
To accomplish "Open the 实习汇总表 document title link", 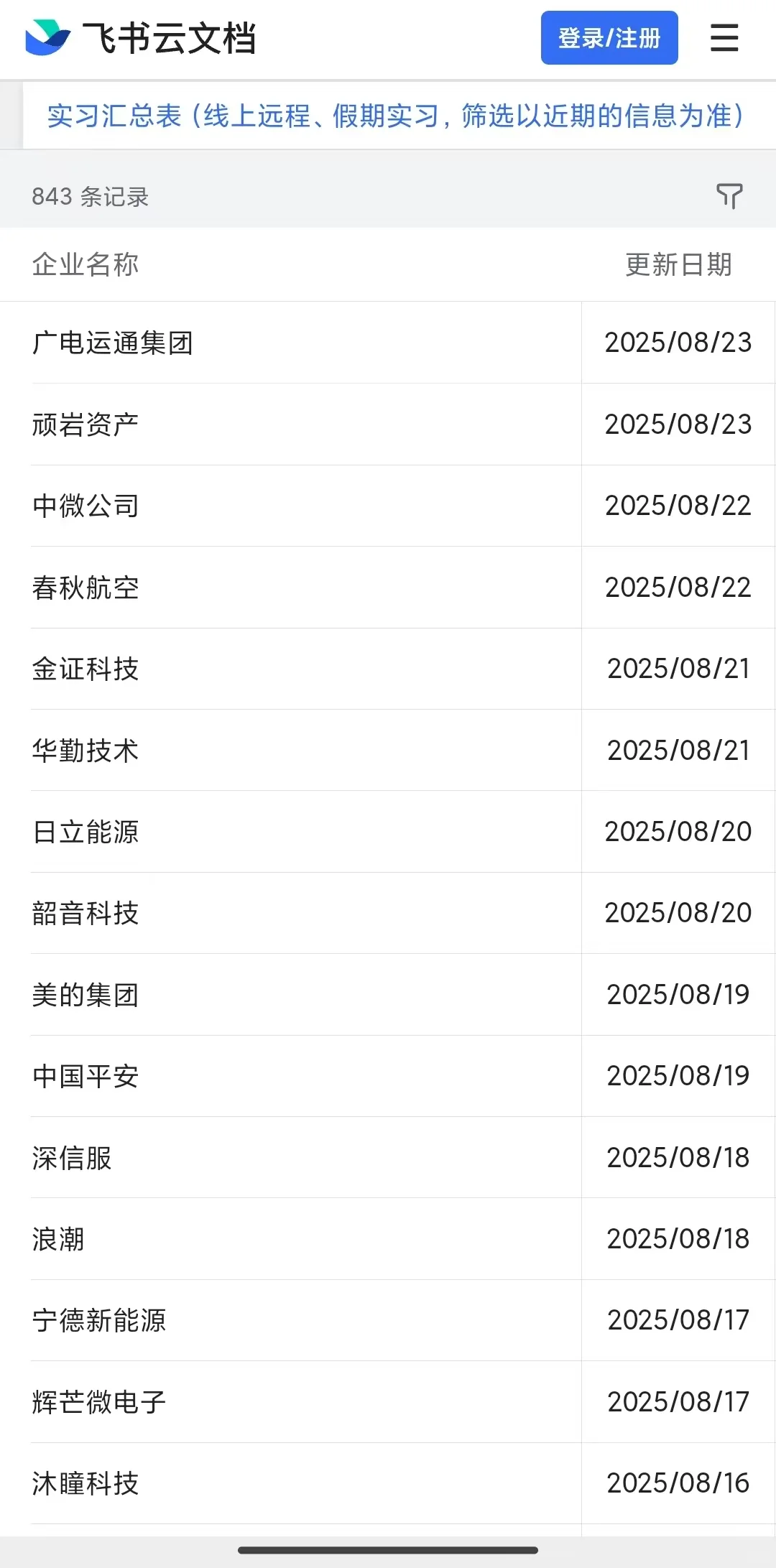I will [395, 116].
